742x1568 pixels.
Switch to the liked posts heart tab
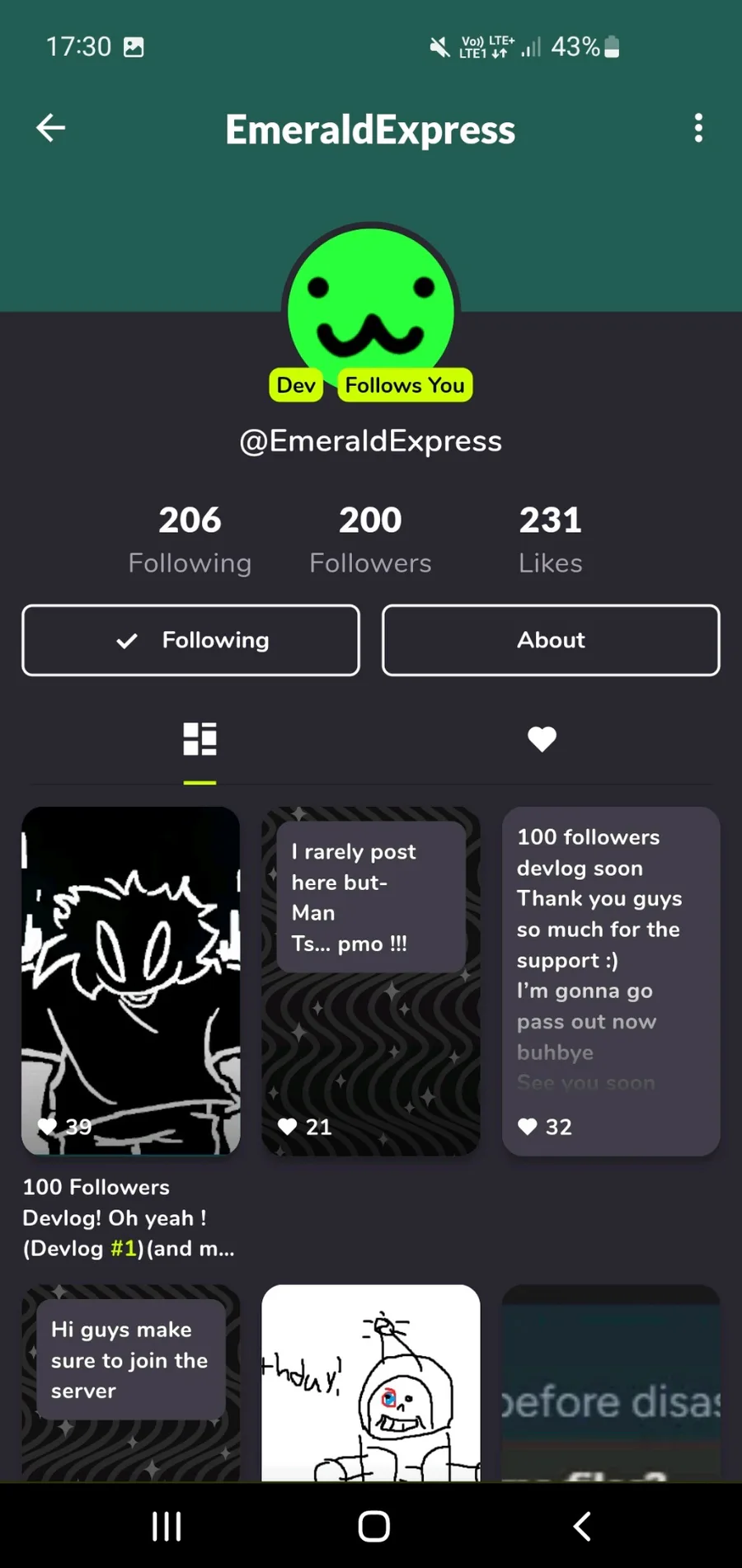[x=542, y=739]
